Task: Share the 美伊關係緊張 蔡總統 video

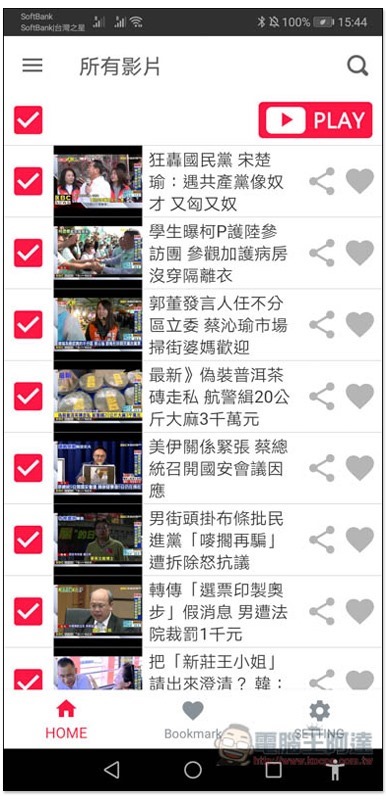Action: tap(322, 468)
